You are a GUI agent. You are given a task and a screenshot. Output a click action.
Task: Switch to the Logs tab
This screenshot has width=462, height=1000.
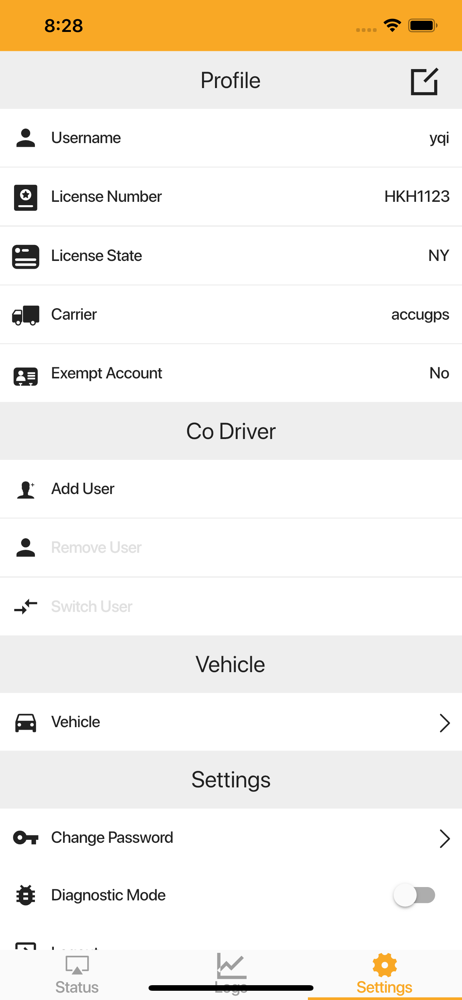point(231,974)
